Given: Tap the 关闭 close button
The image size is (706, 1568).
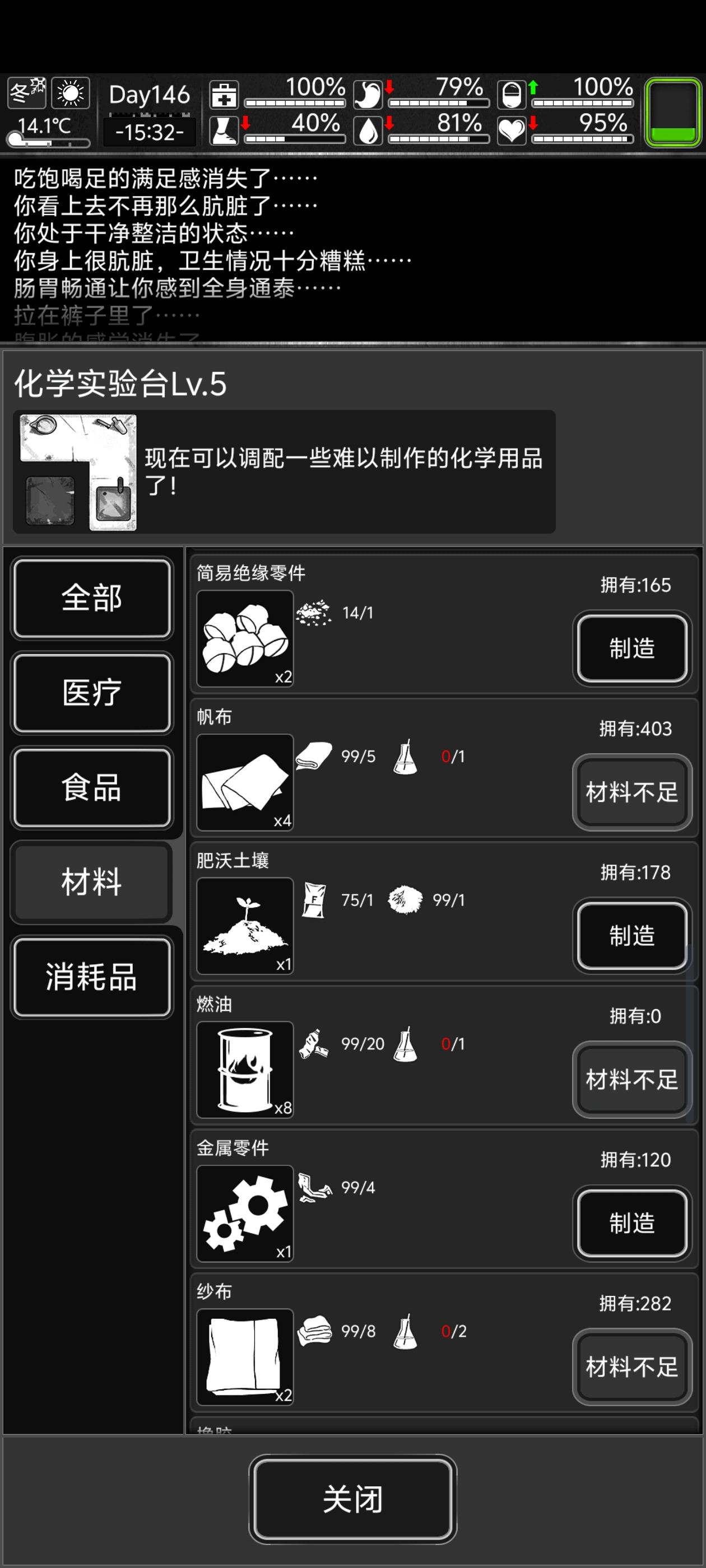Looking at the screenshot, I should point(352,1499).
